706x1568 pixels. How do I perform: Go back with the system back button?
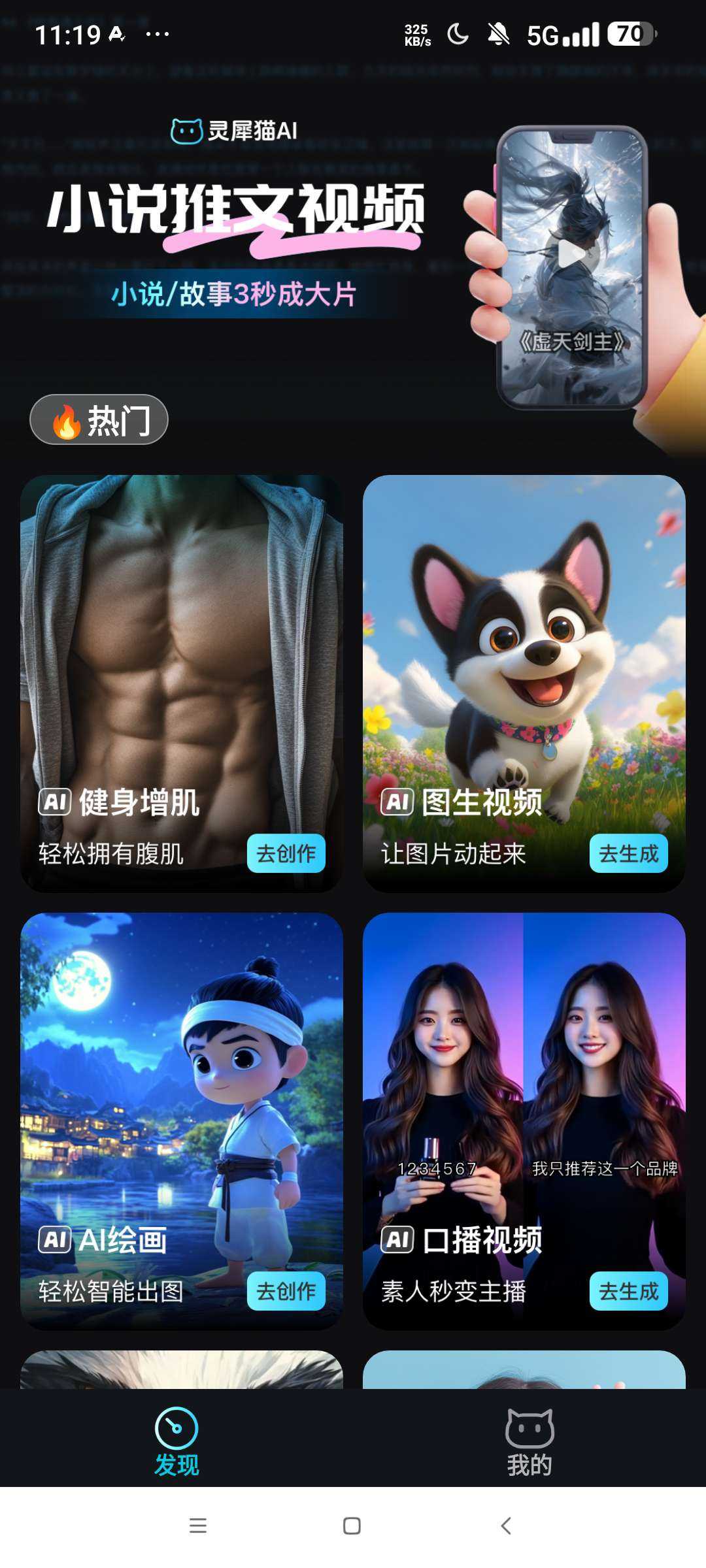[505, 1526]
